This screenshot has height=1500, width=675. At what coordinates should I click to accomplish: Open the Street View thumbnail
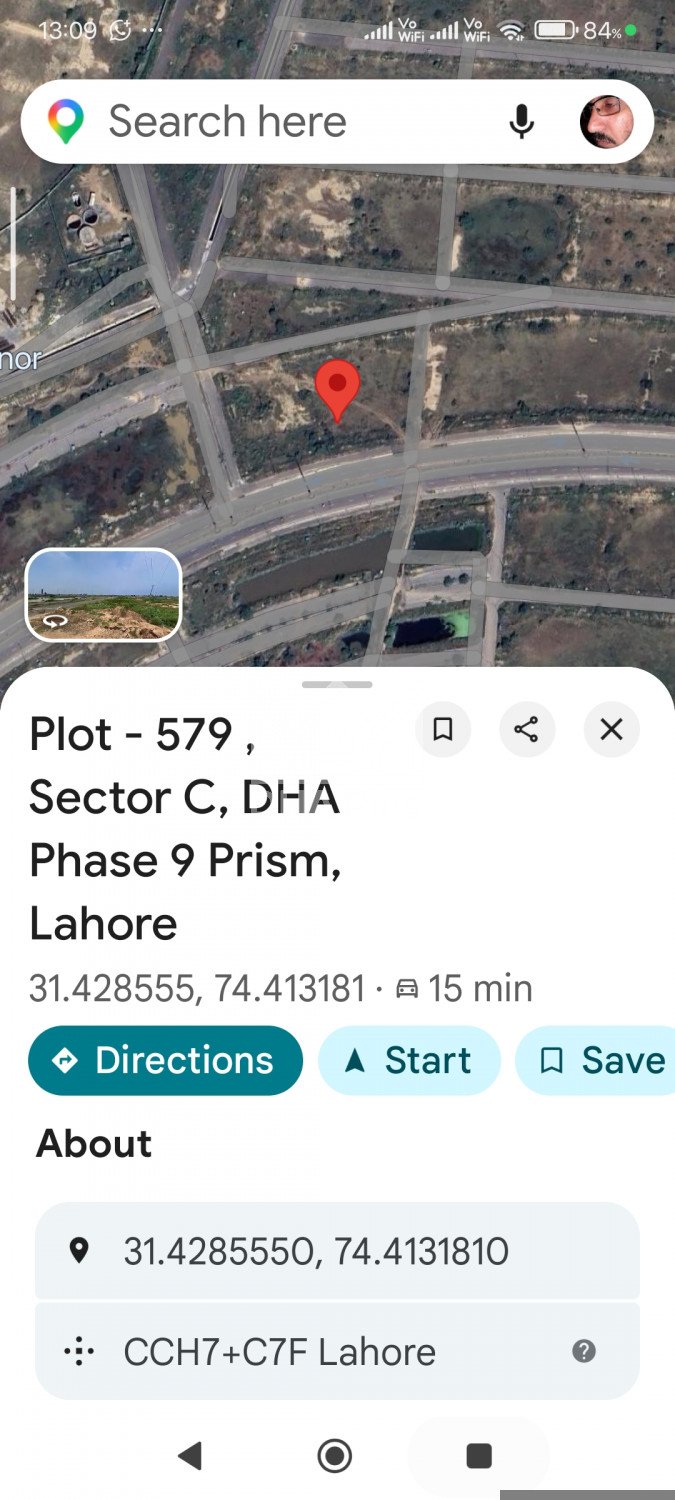[103, 595]
